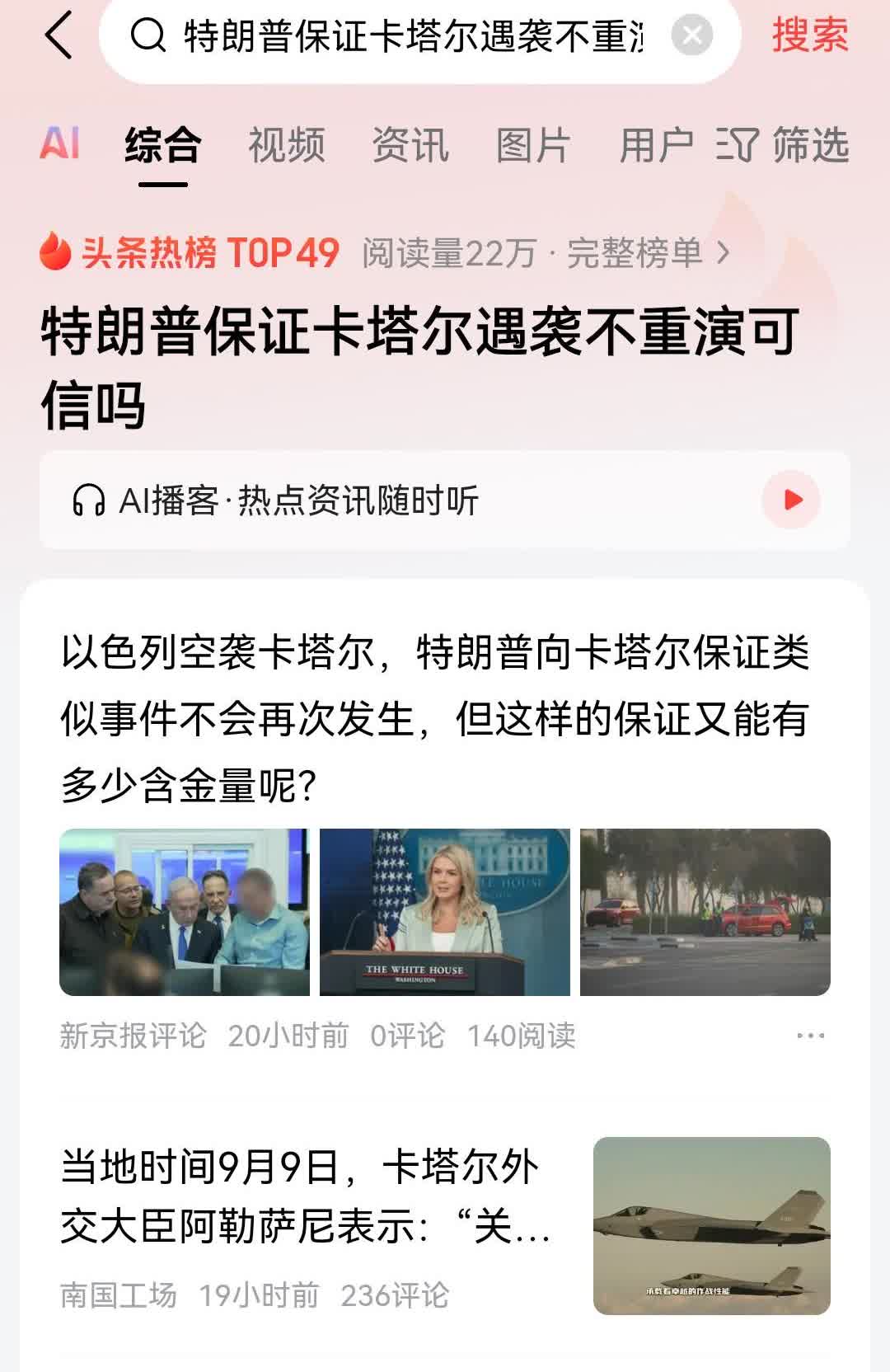Open the 筛选 filter options
890x1372 pixels.
783,145
